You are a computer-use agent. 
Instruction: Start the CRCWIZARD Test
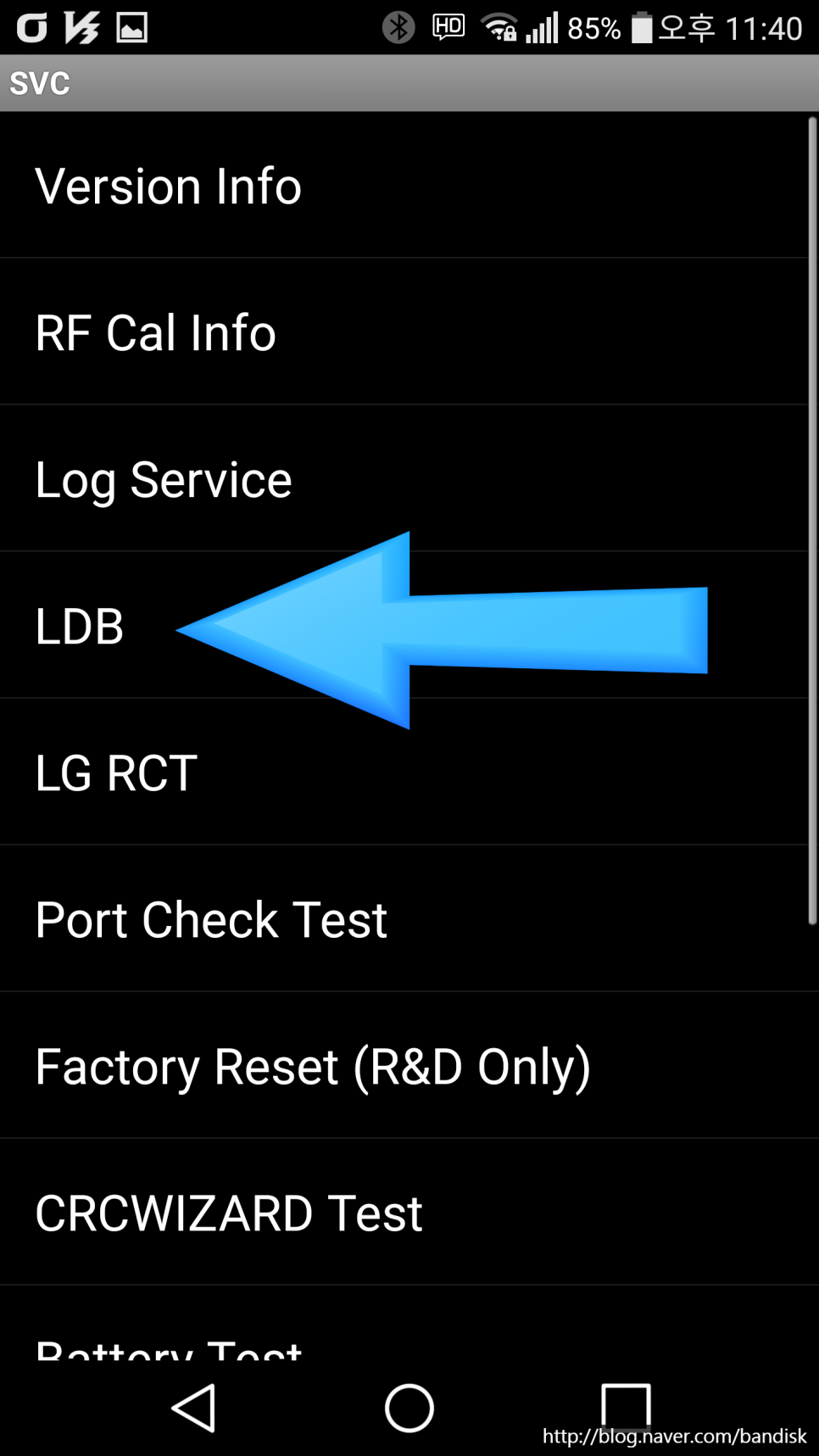(404, 1212)
